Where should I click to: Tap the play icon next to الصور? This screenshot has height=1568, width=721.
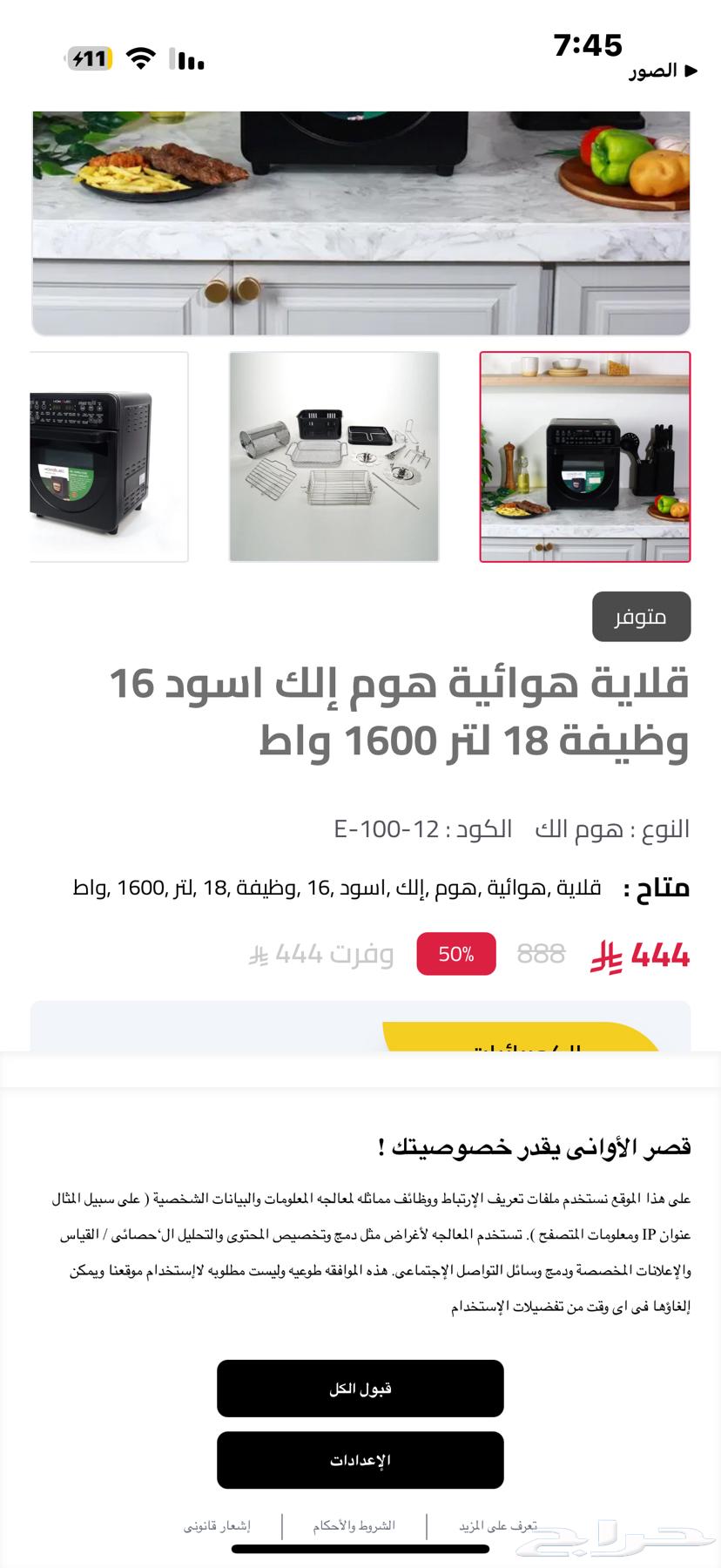(x=692, y=71)
